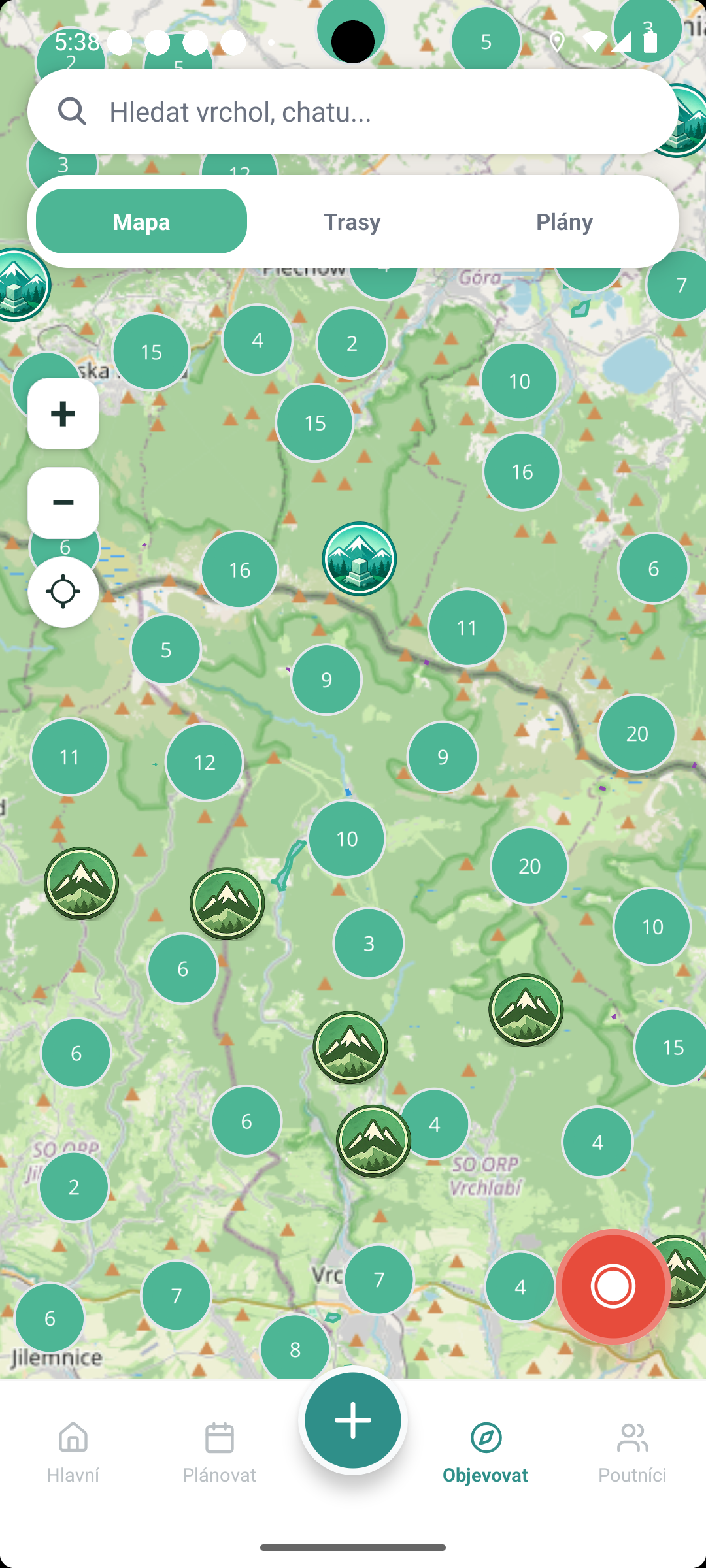Select the Objevovat tab
Screen dimensions: 706x1568
click(486, 1452)
